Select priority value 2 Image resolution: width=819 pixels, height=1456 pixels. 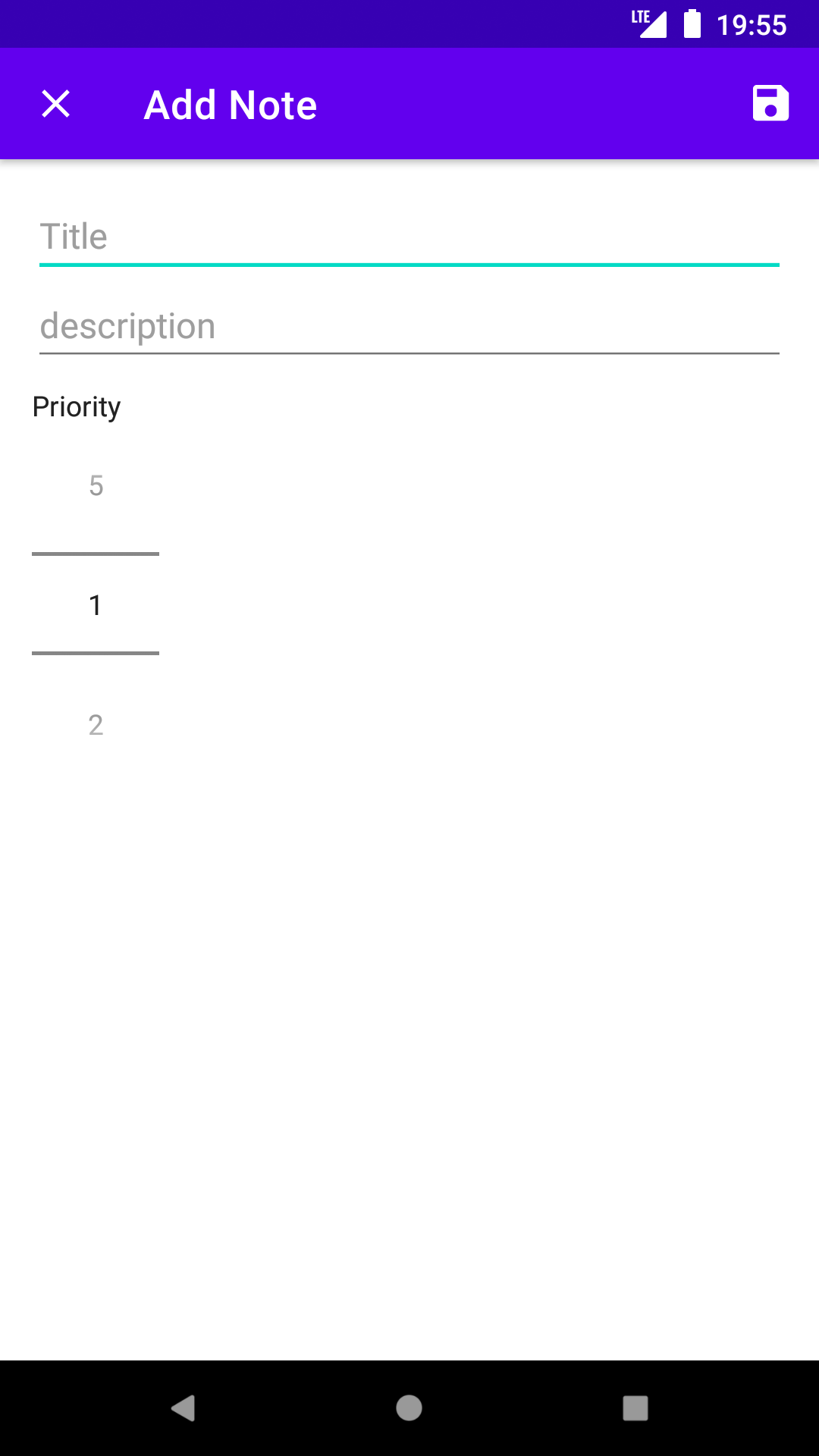point(96,725)
